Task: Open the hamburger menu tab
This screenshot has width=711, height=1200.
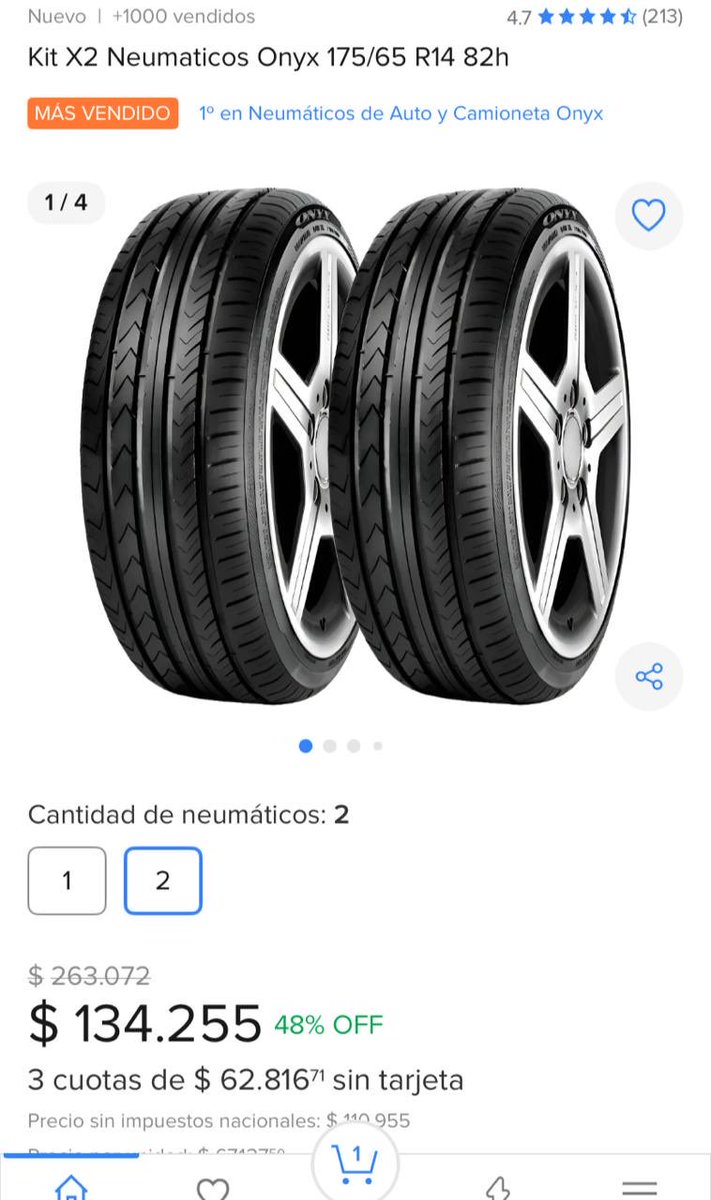Action: 639,1187
